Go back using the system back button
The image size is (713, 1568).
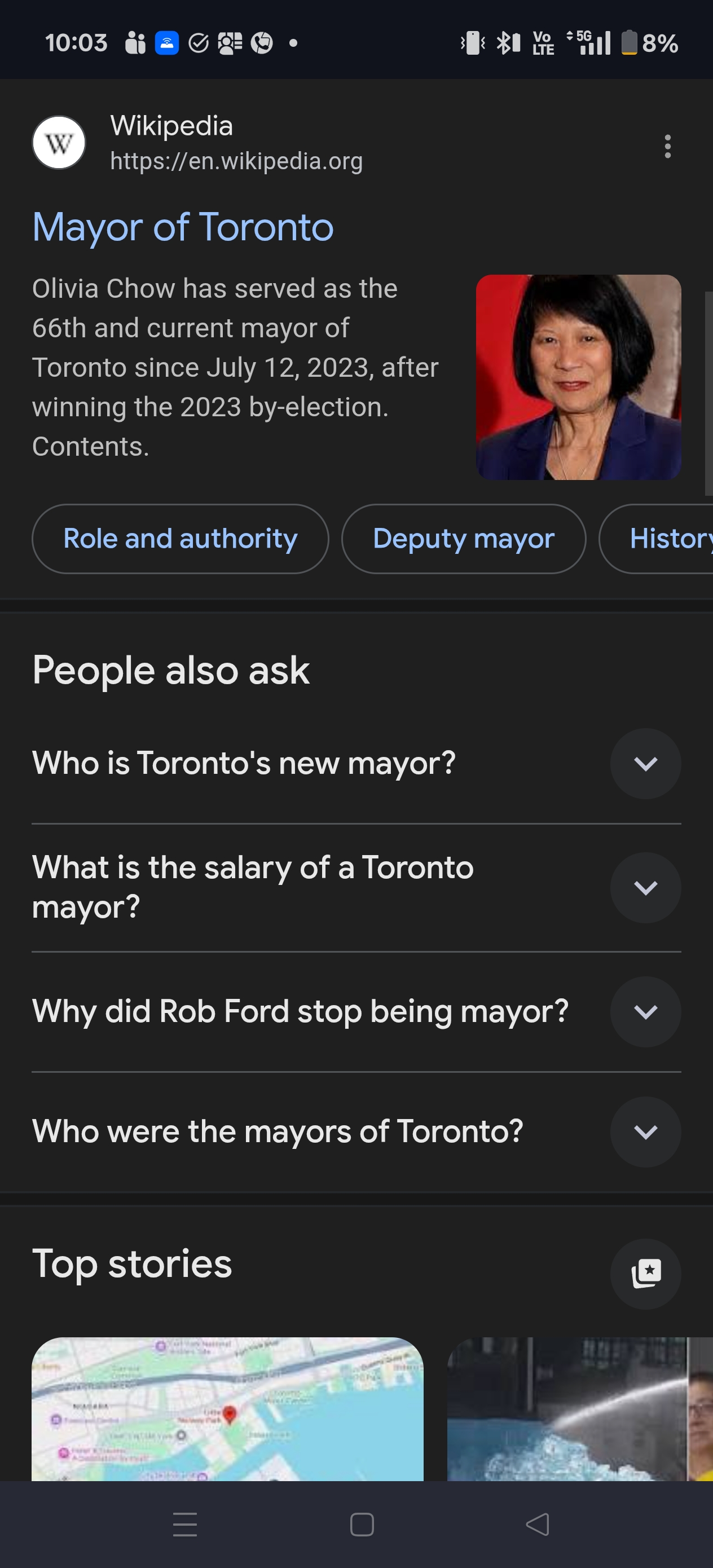coord(537,1525)
